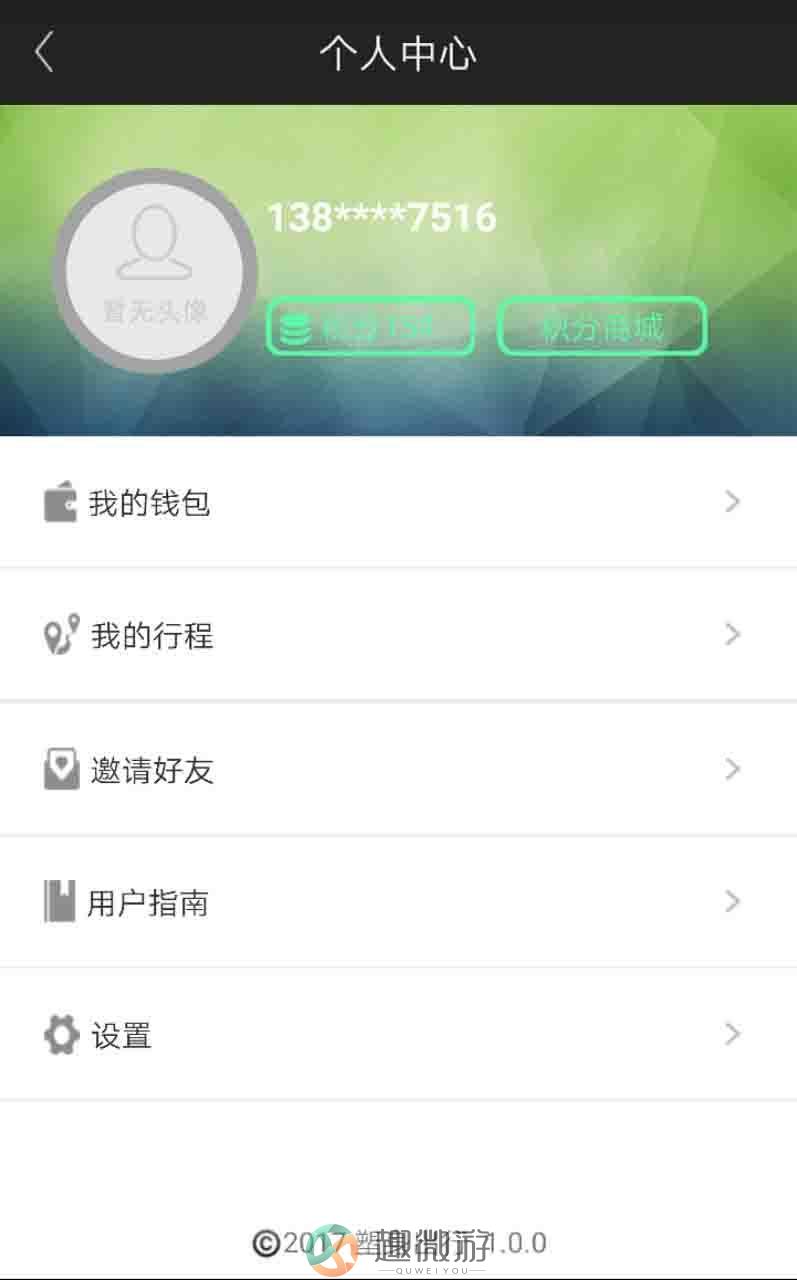
Task: Open 我的钱包
Action: pos(398,502)
